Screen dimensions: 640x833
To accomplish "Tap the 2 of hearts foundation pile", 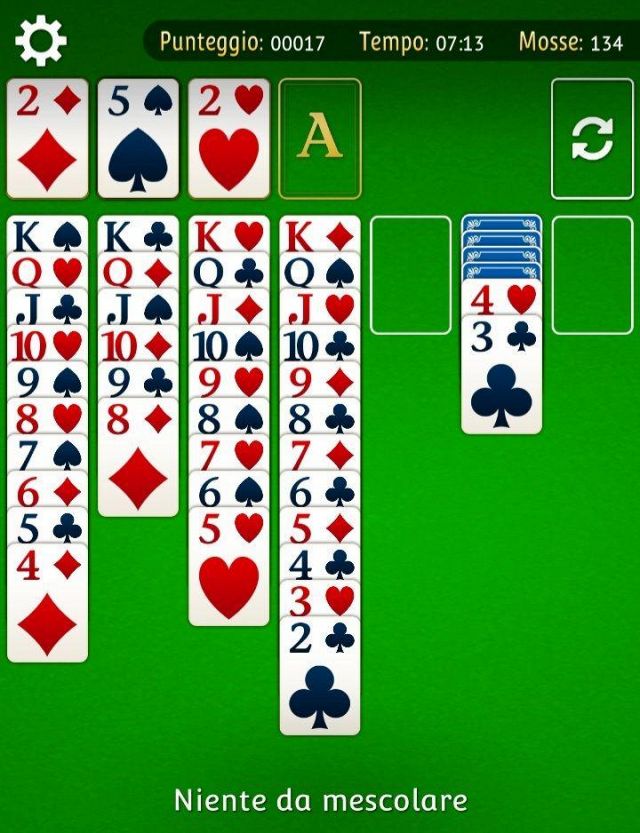I will (229, 139).
